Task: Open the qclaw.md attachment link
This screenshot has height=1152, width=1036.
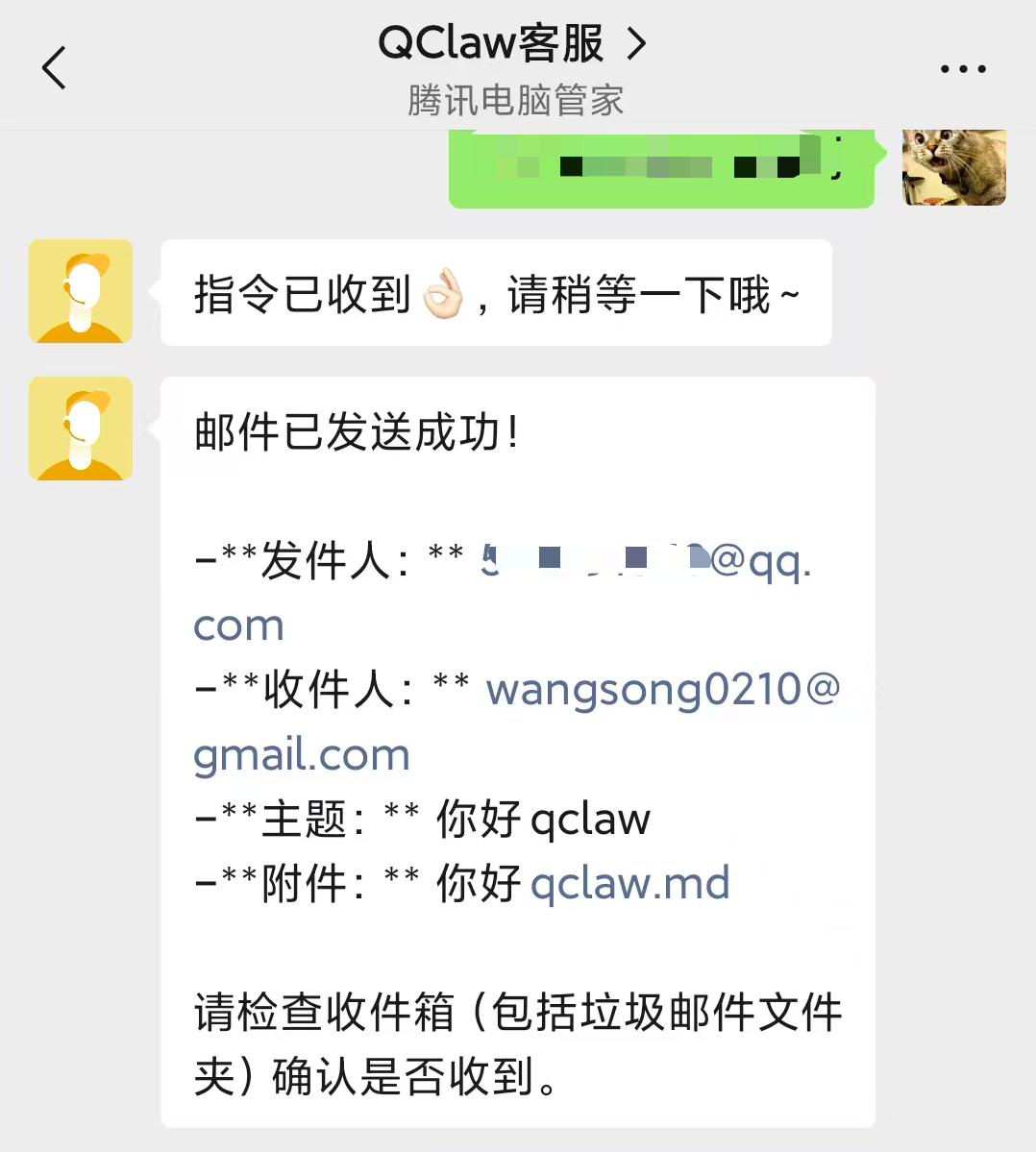Action: [x=629, y=883]
